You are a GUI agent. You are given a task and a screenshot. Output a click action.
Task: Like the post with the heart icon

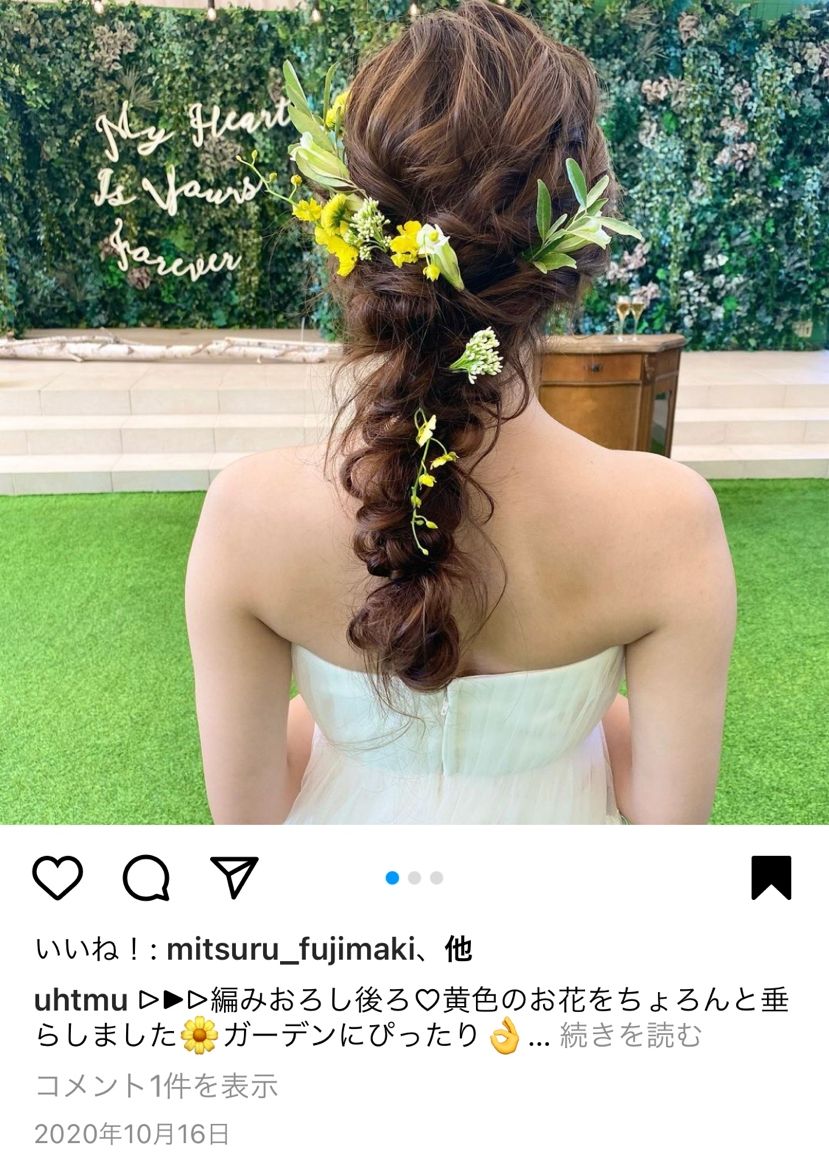coord(57,878)
